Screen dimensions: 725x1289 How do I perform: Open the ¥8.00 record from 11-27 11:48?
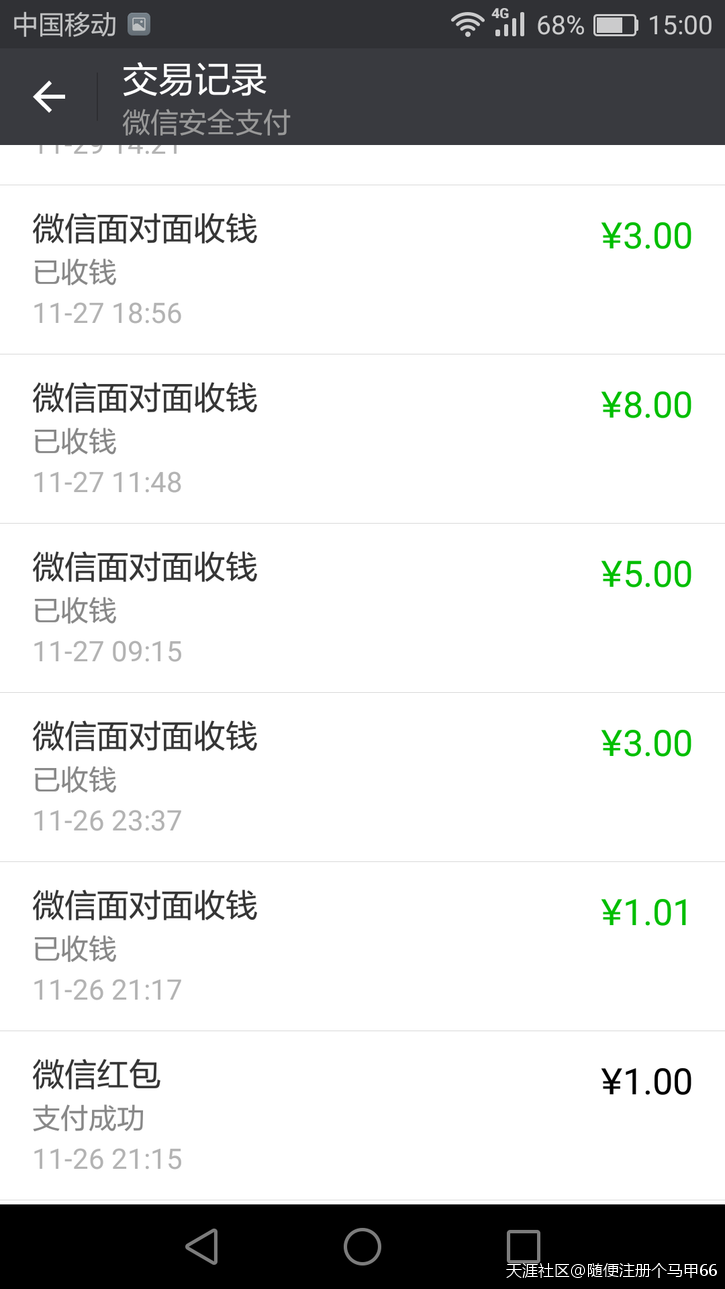(362, 439)
